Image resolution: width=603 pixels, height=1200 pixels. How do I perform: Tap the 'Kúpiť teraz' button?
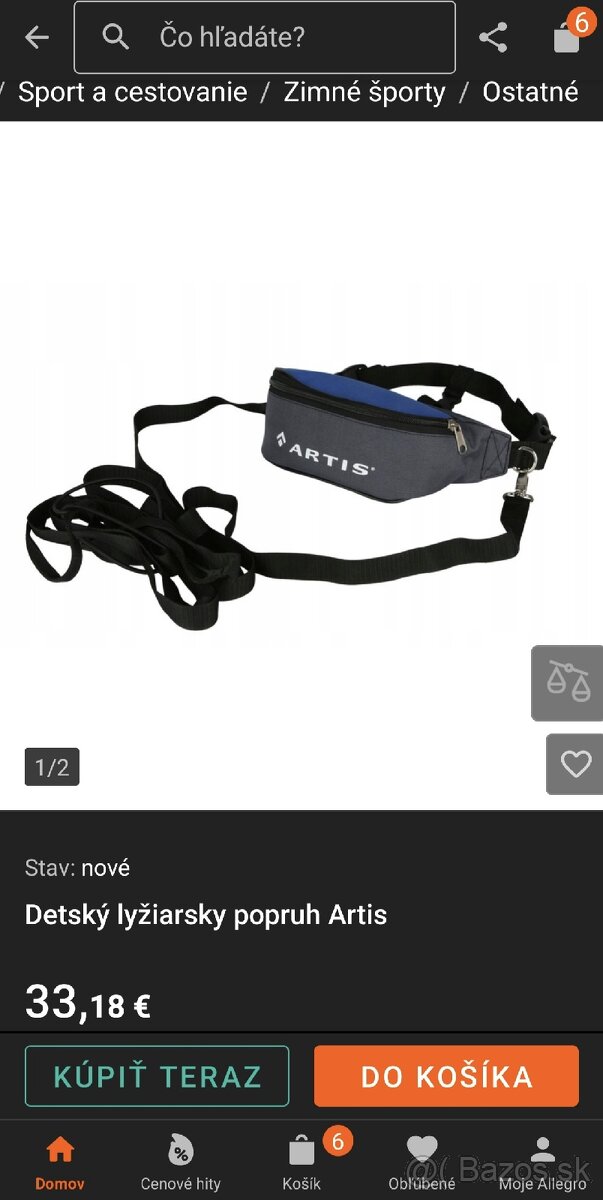157,1076
